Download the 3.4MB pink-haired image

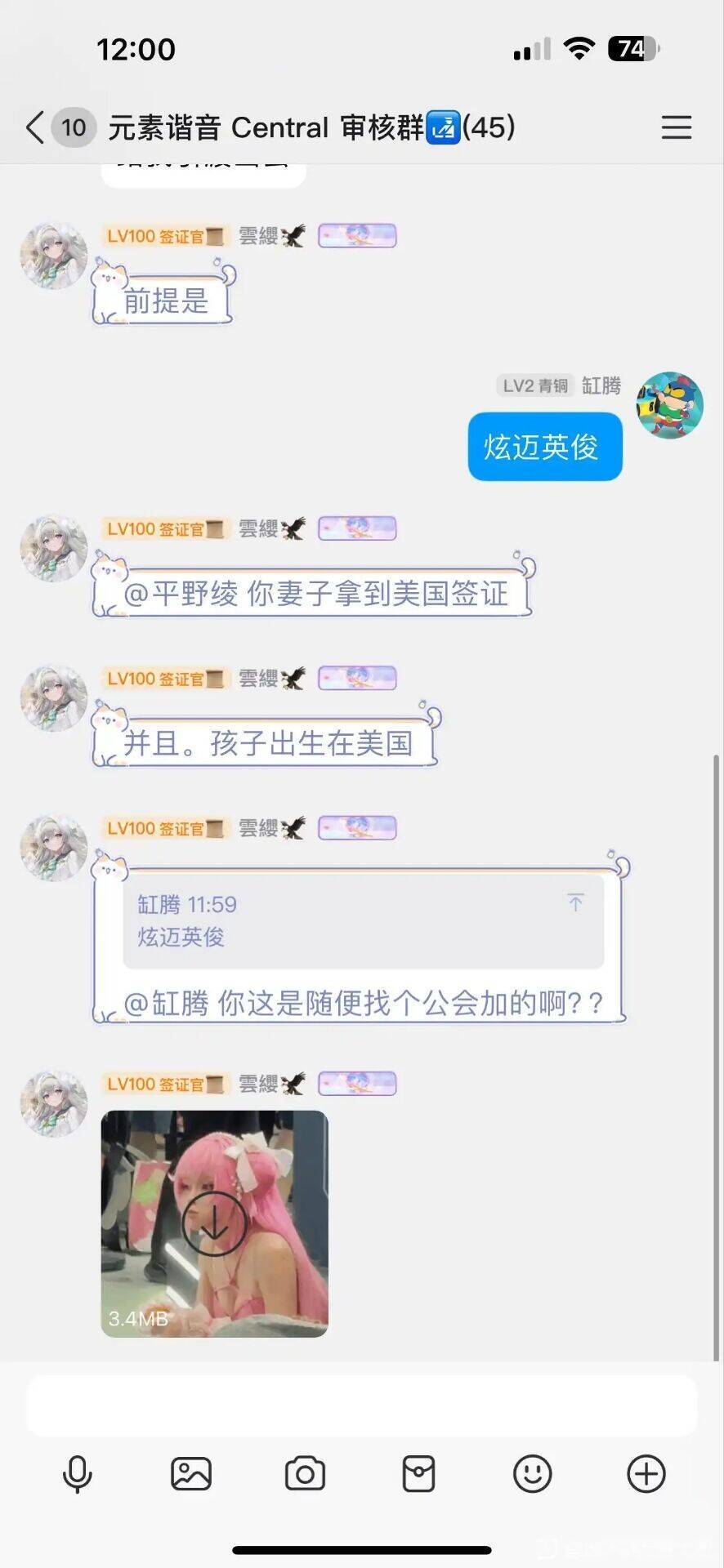pyautogui.click(x=213, y=1223)
